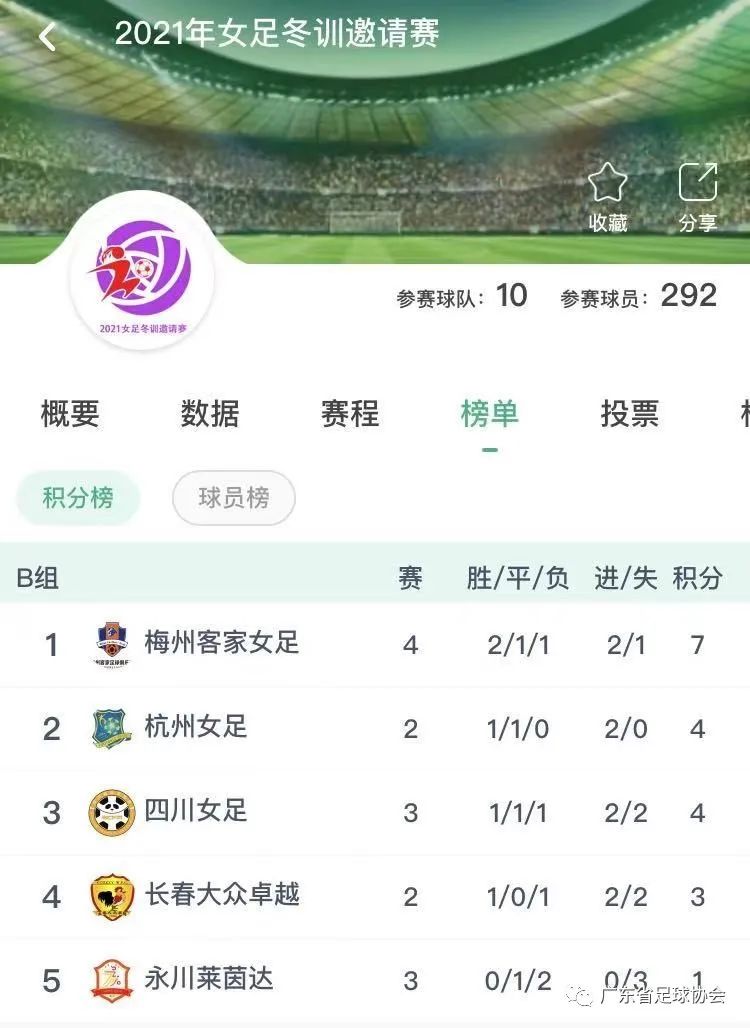Switch to the 球员榜 chip

(x=233, y=498)
